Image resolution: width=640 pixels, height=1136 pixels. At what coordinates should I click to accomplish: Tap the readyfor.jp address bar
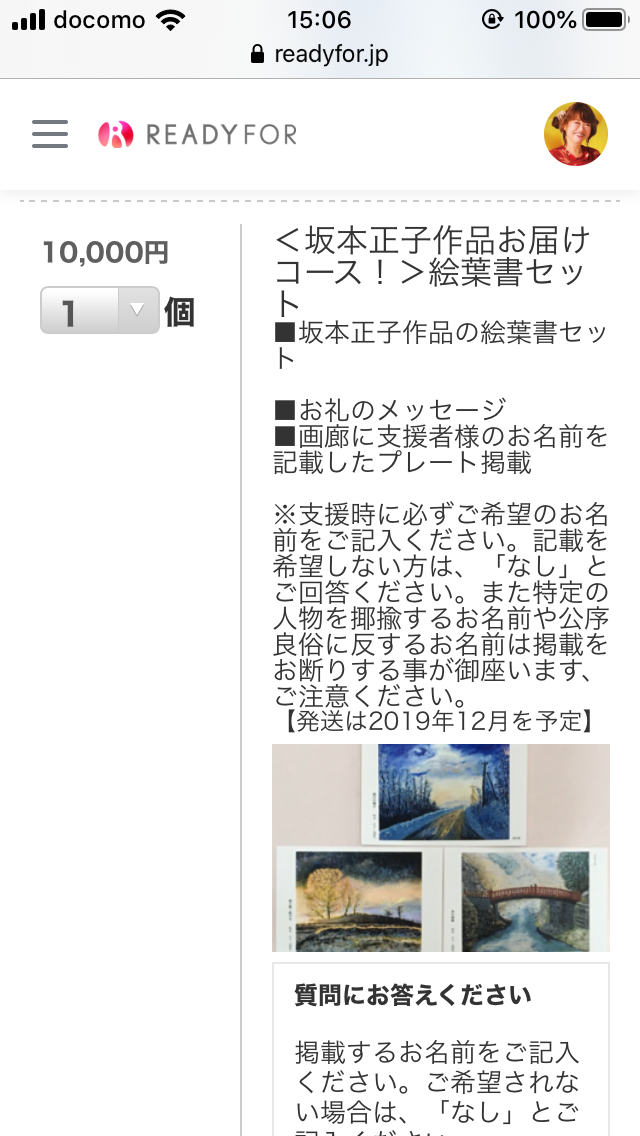pyautogui.click(x=320, y=54)
